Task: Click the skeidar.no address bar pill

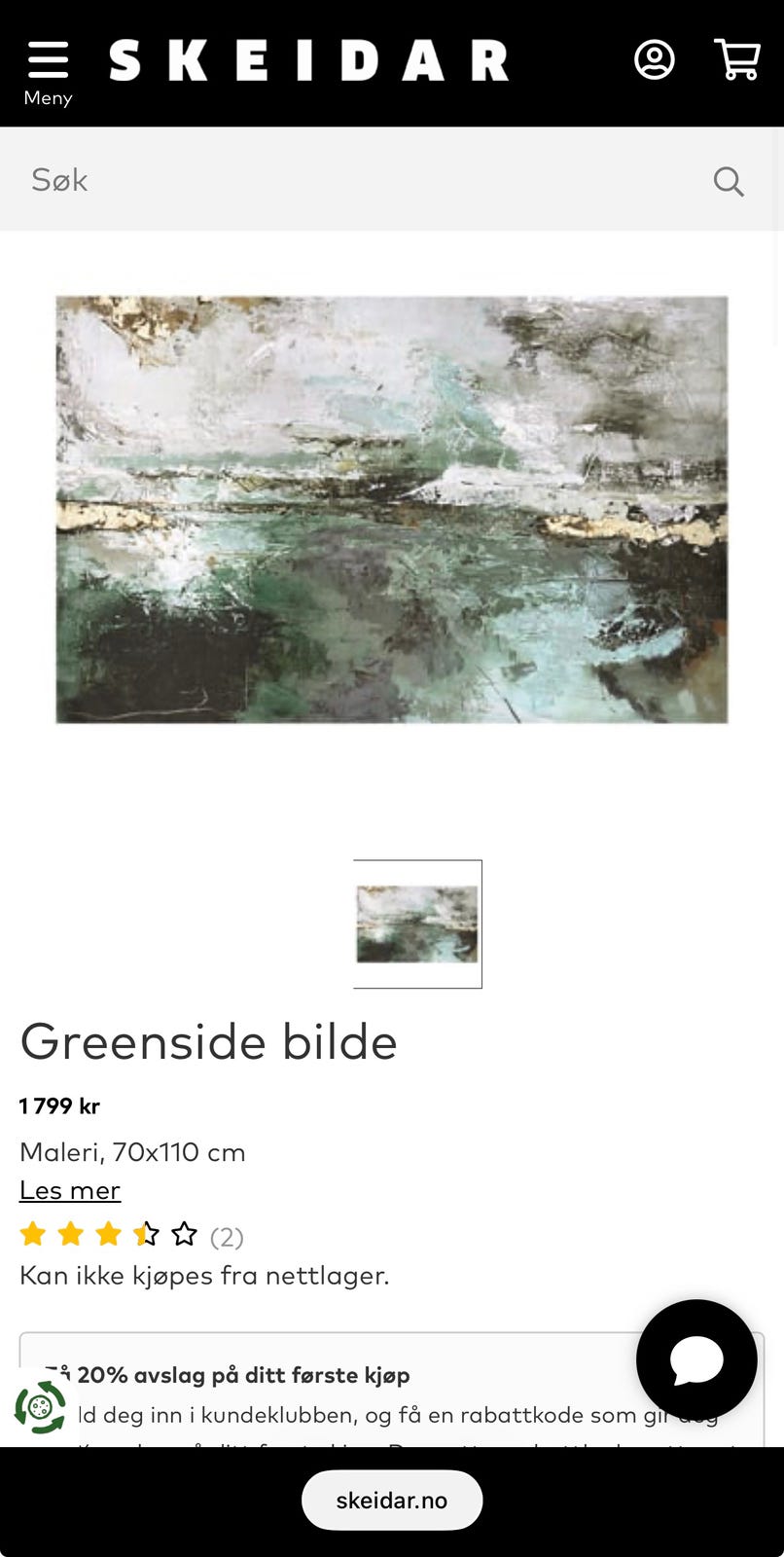Action: 392,1500
